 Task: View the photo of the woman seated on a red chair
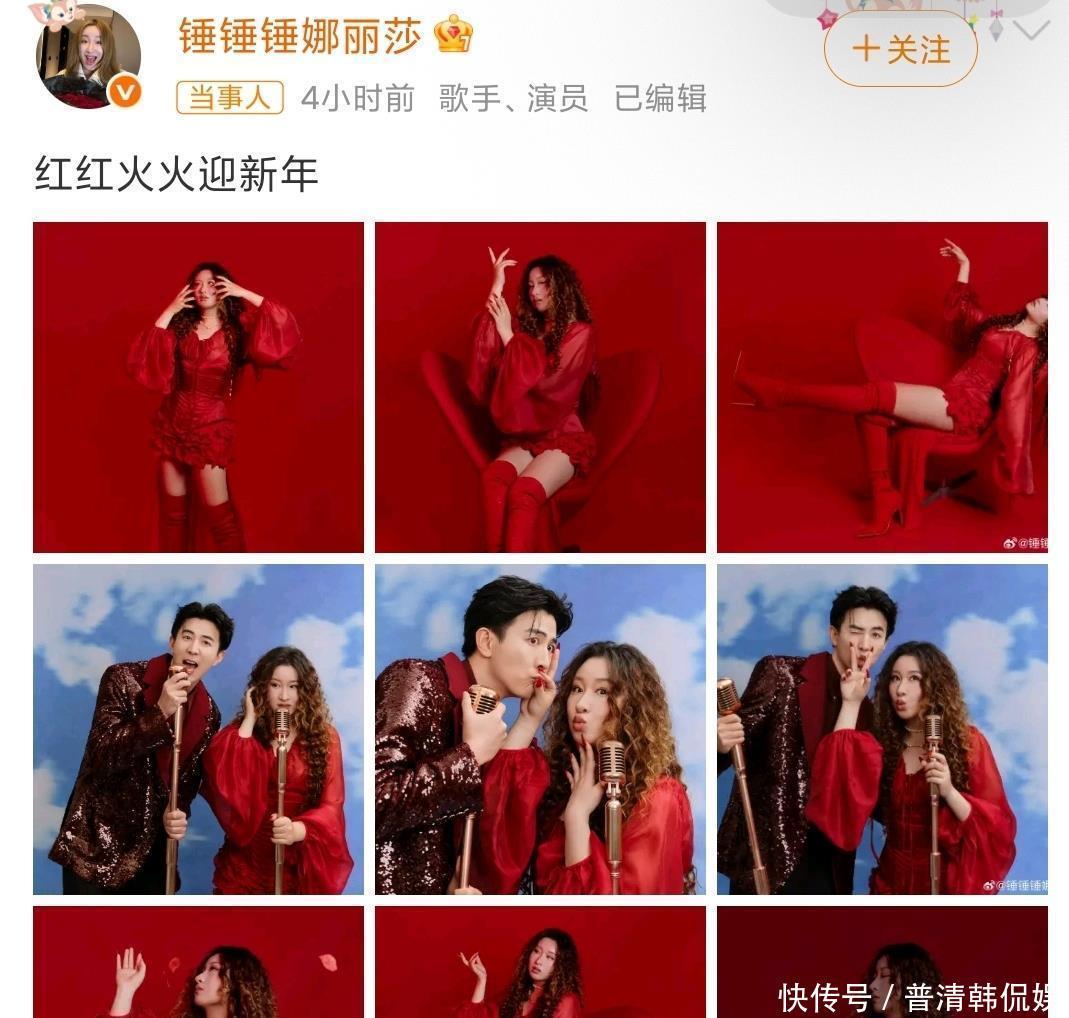tap(540, 387)
